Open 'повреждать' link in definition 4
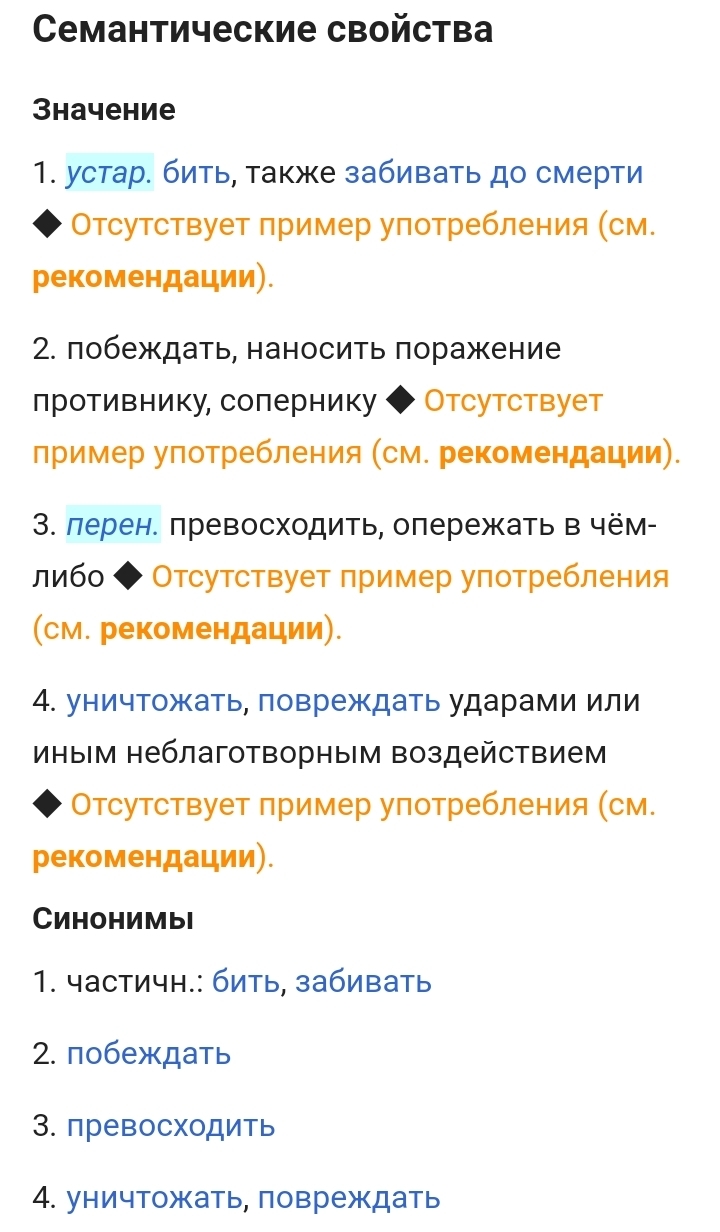 [x=349, y=701]
